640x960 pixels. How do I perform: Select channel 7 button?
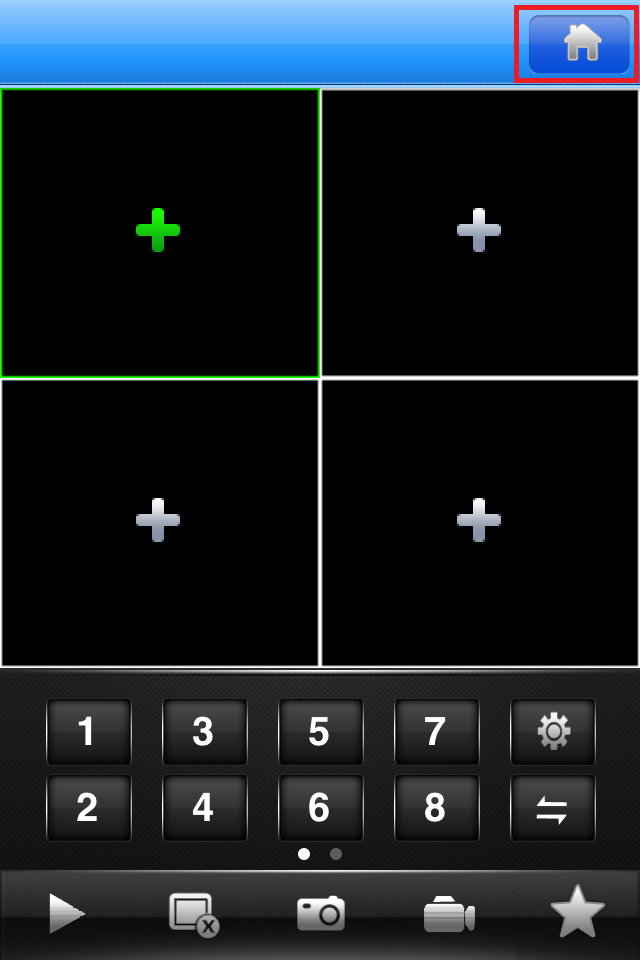tap(436, 732)
